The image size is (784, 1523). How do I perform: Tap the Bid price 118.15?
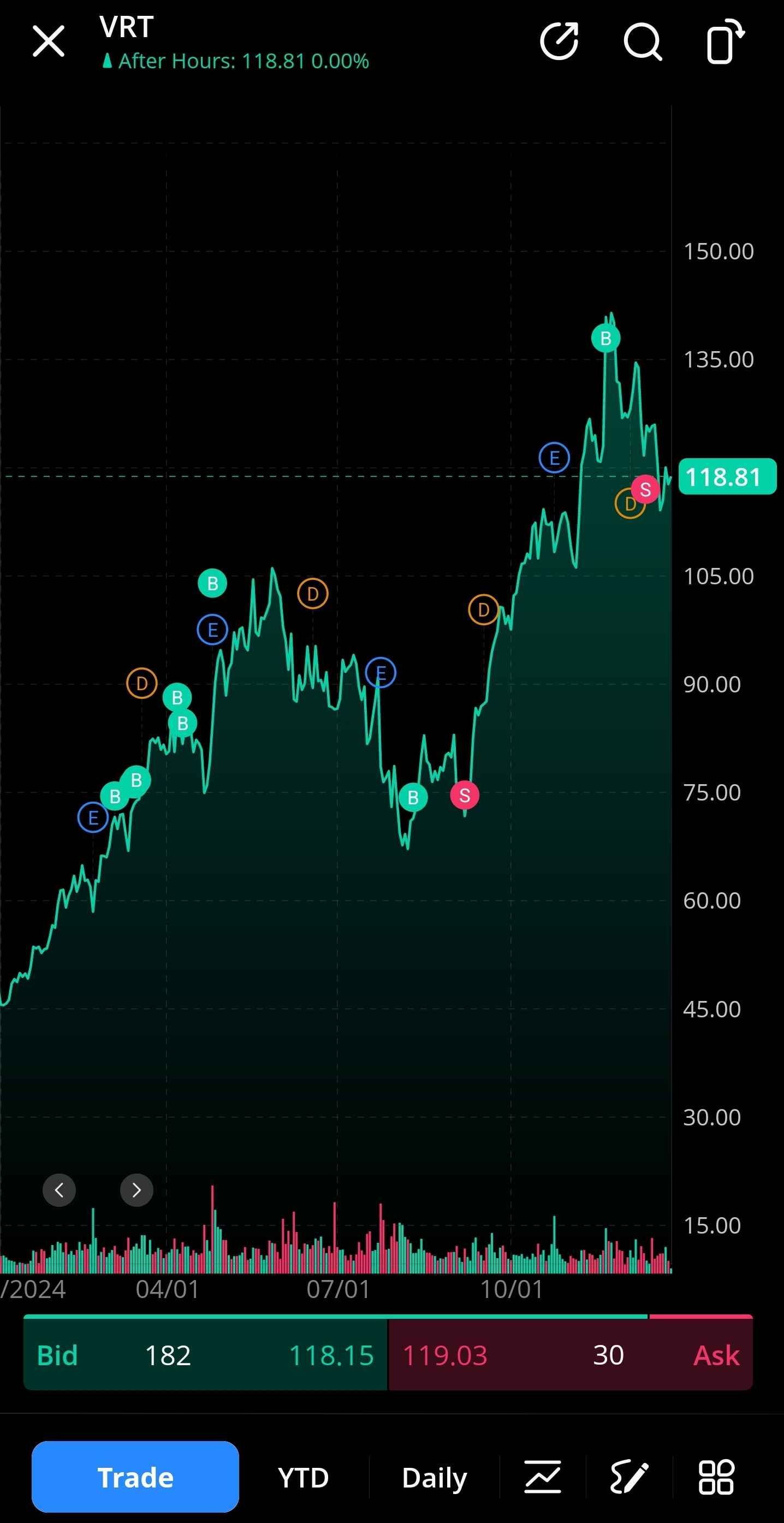331,1355
